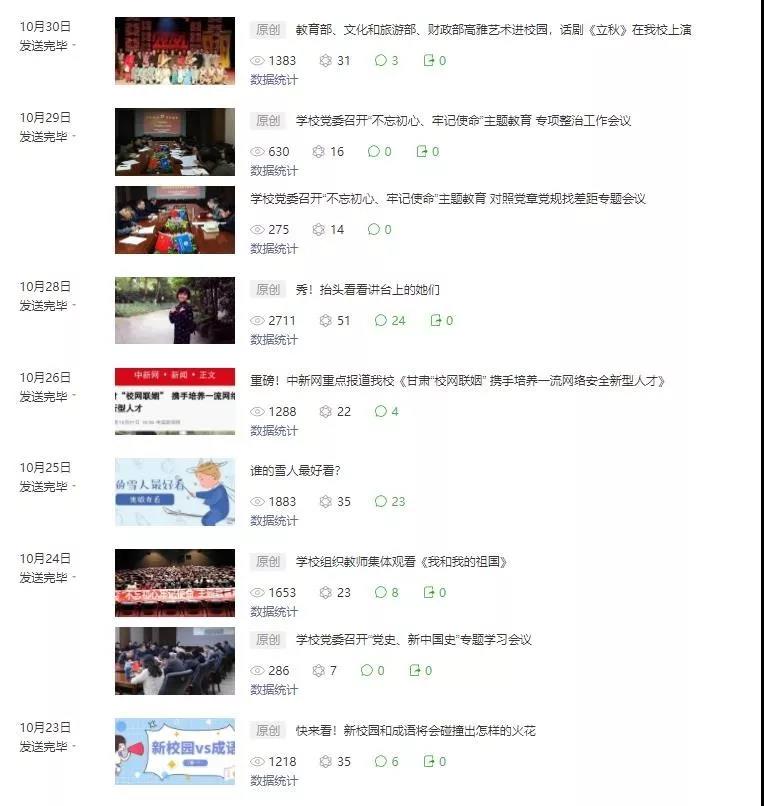The height and width of the screenshot is (806, 764).
Task: Open the article 秀!抬头看看讲台上的她们
Action: (x=367, y=290)
